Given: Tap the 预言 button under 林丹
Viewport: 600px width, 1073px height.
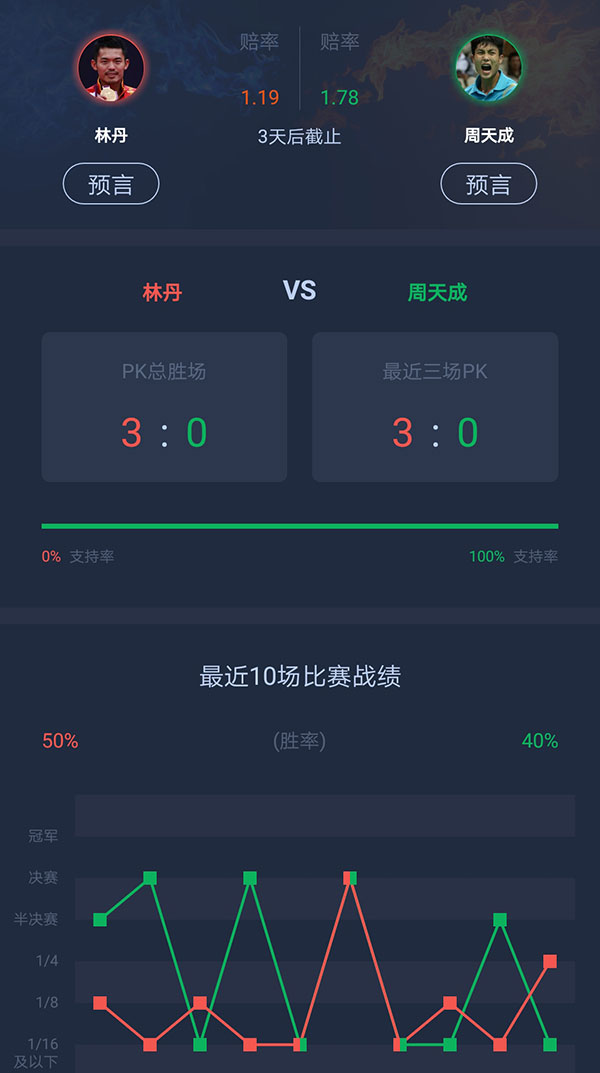Looking at the screenshot, I should pos(111,184).
